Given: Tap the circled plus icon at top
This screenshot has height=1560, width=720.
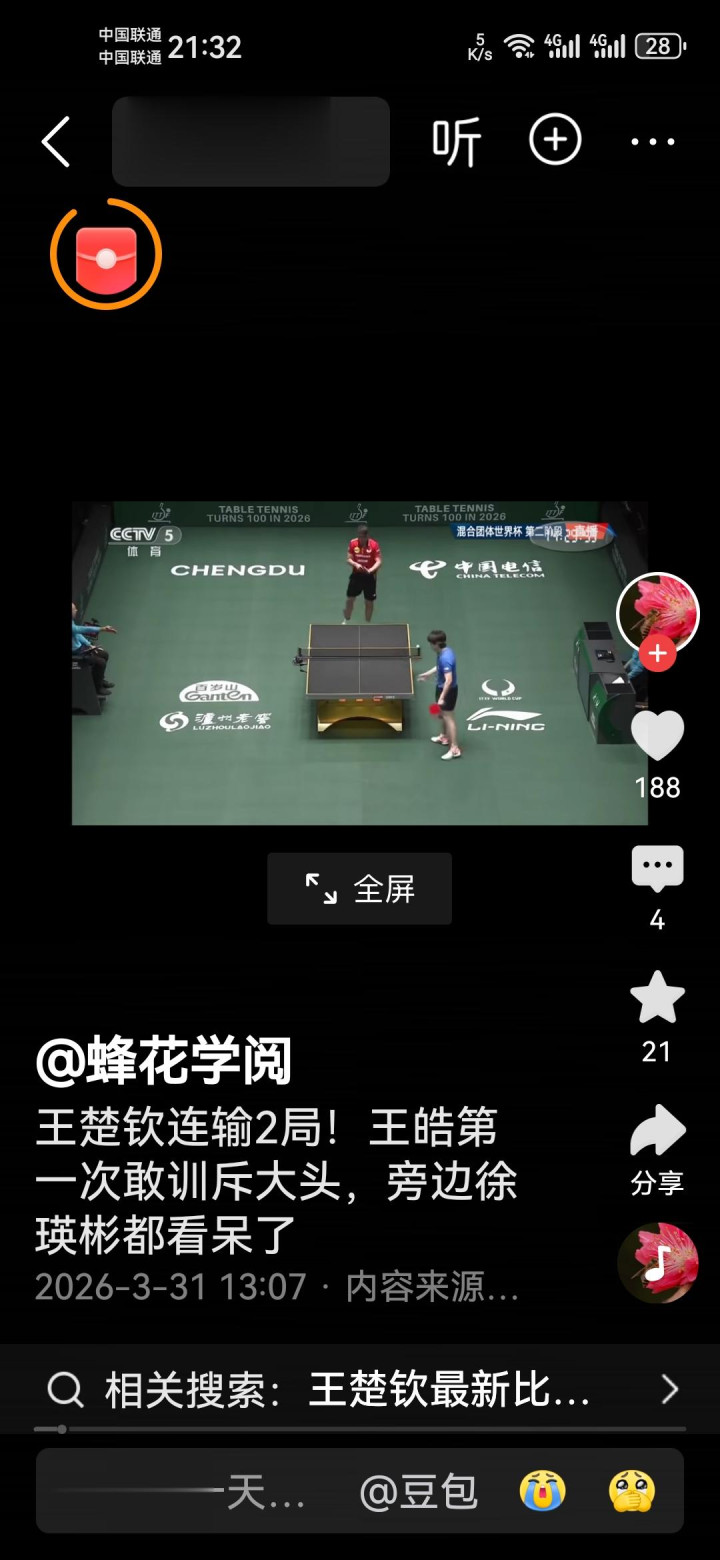Looking at the screenshot, I should point(555,140).
